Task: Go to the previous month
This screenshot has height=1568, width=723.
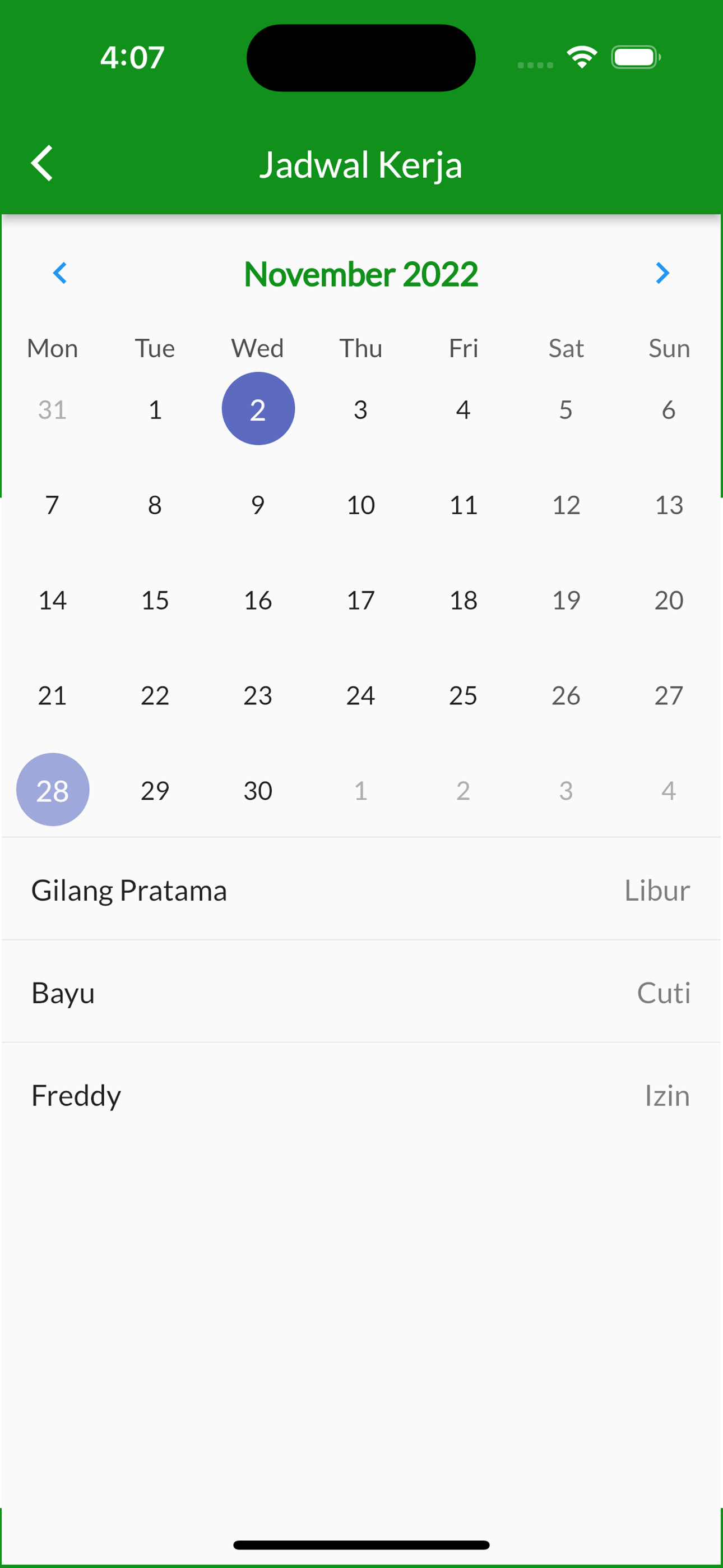Action: 59,273
